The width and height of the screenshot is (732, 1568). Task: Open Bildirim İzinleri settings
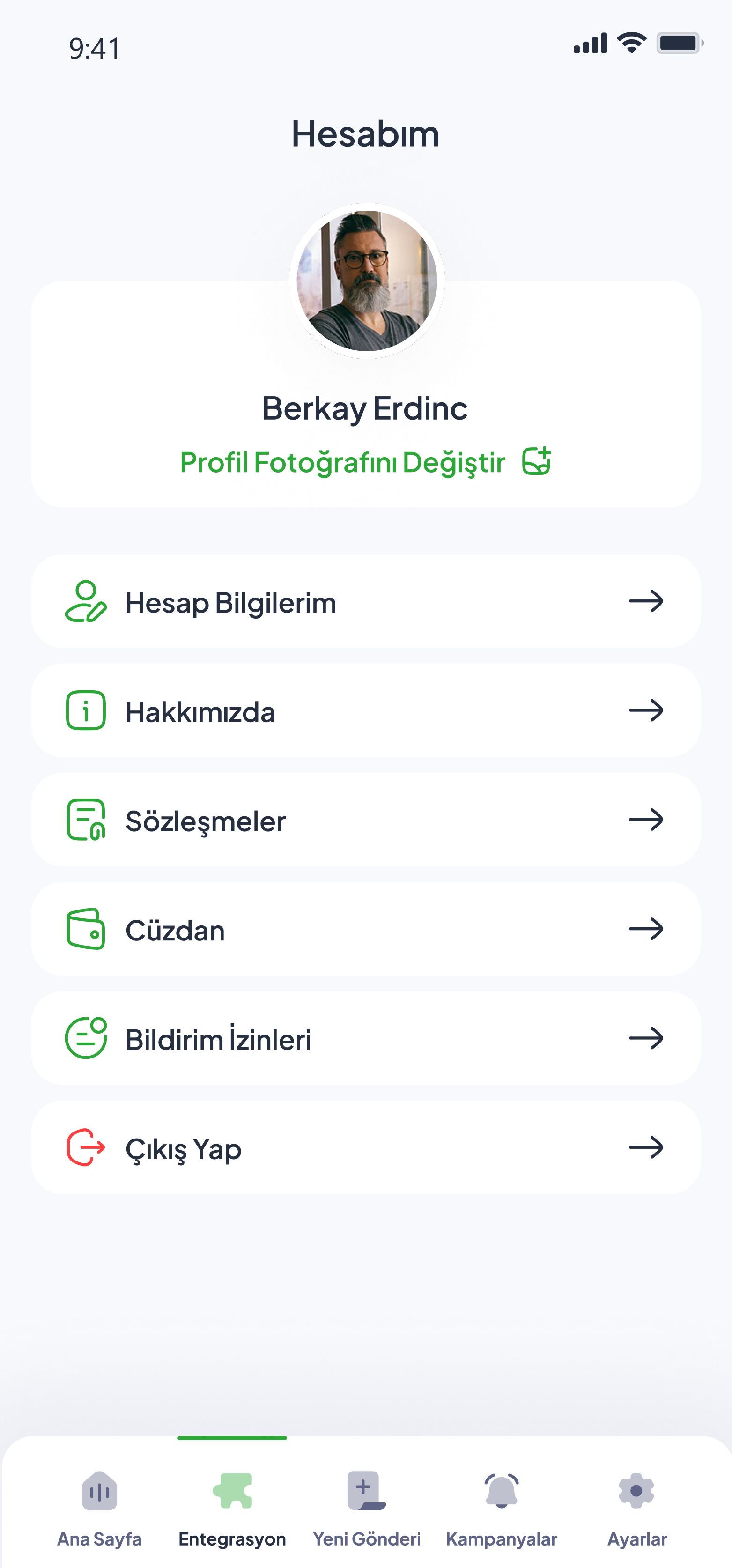[366, 1038]
